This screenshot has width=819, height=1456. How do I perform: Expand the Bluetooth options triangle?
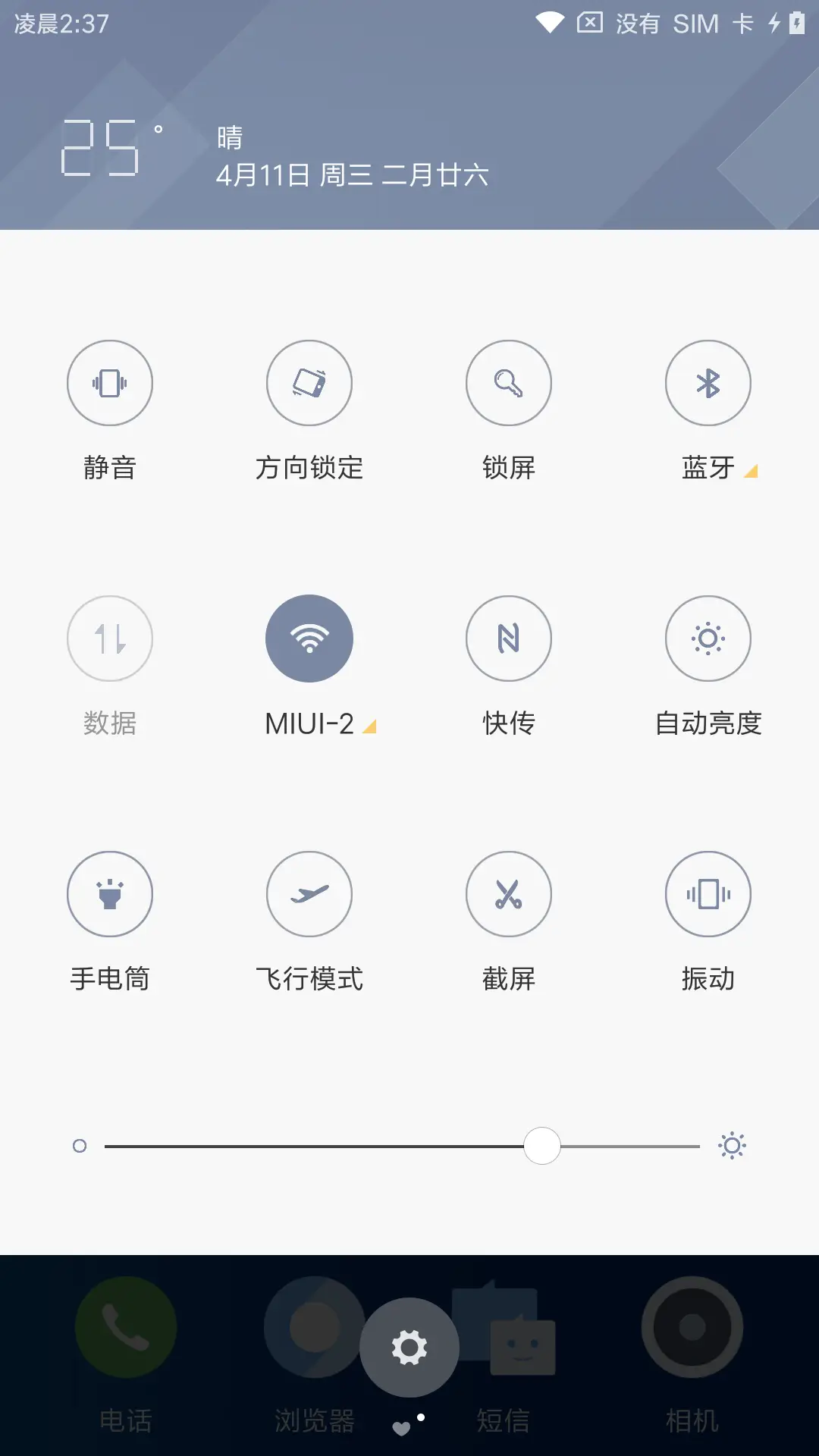752,470
